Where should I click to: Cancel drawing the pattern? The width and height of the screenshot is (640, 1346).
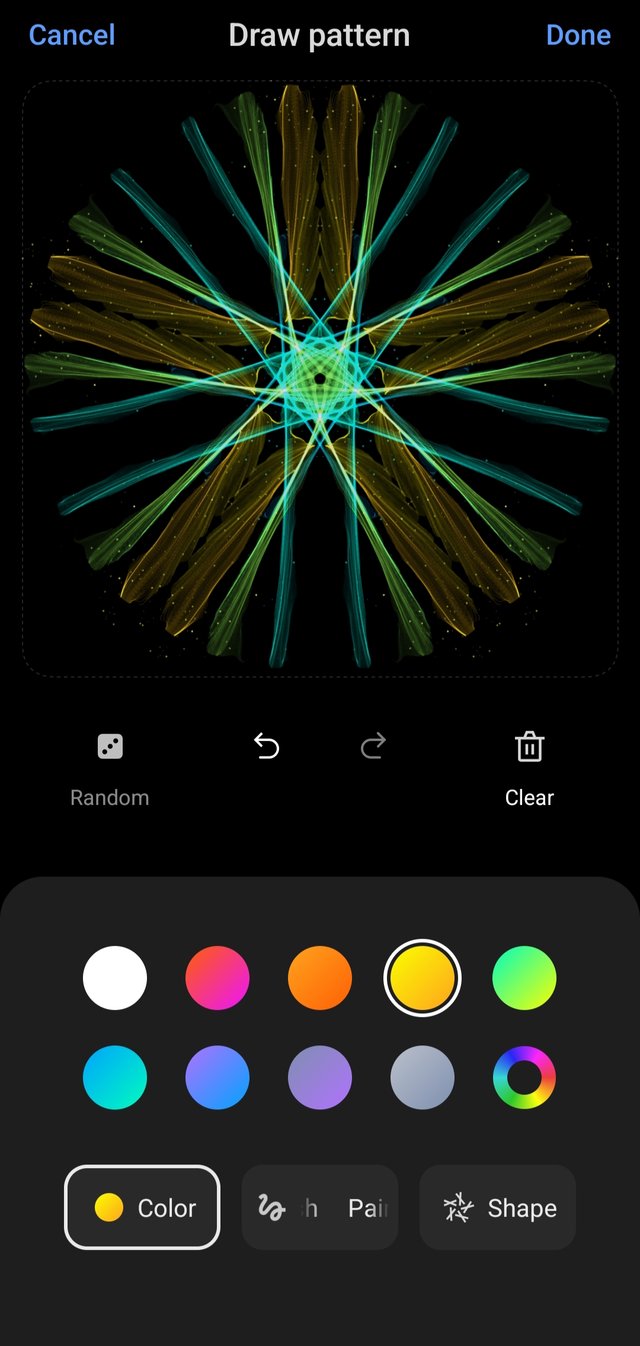pyautogui.click(x=72, y=35)
